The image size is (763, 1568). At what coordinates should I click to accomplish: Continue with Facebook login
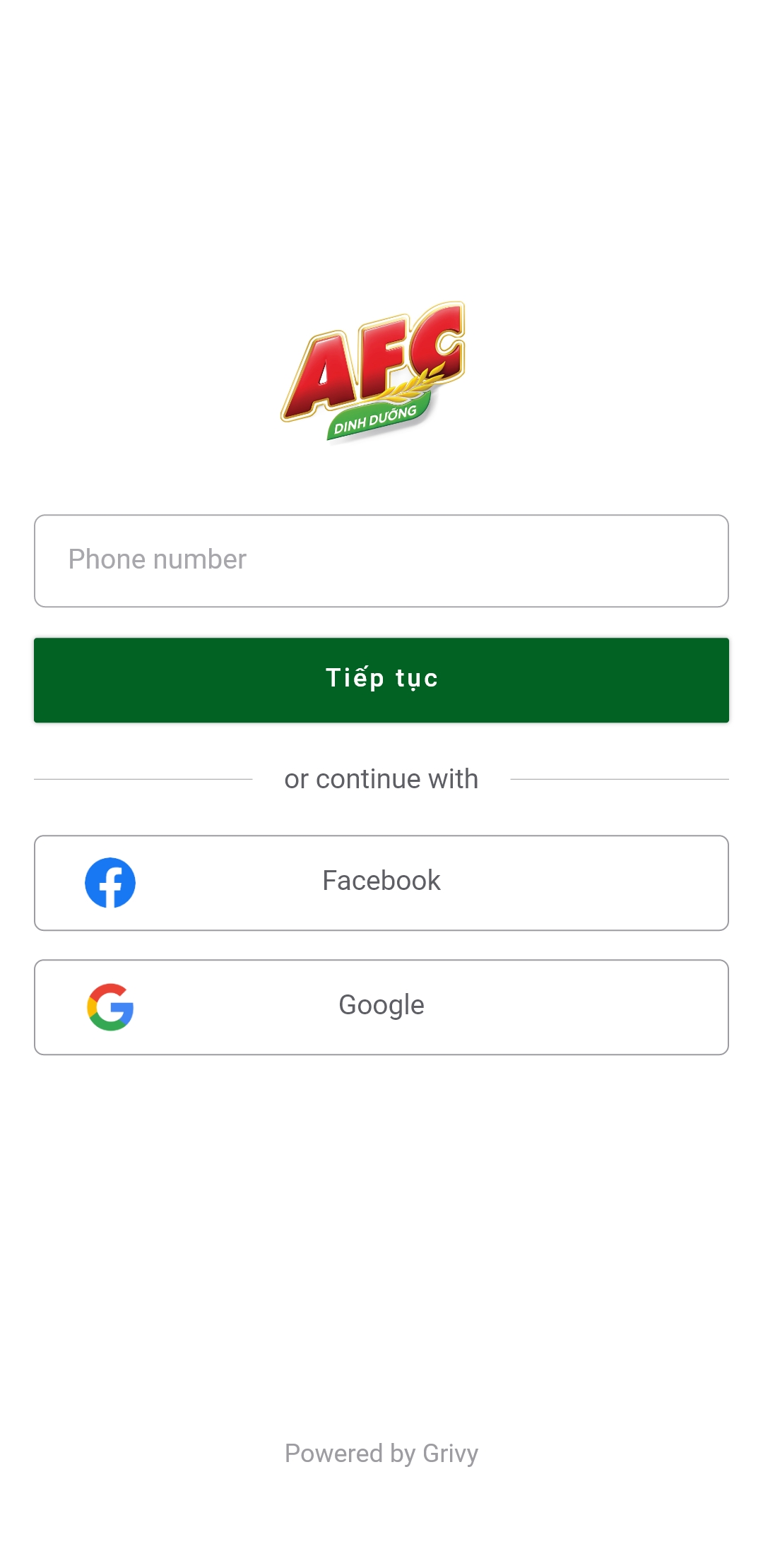point(381,882)
